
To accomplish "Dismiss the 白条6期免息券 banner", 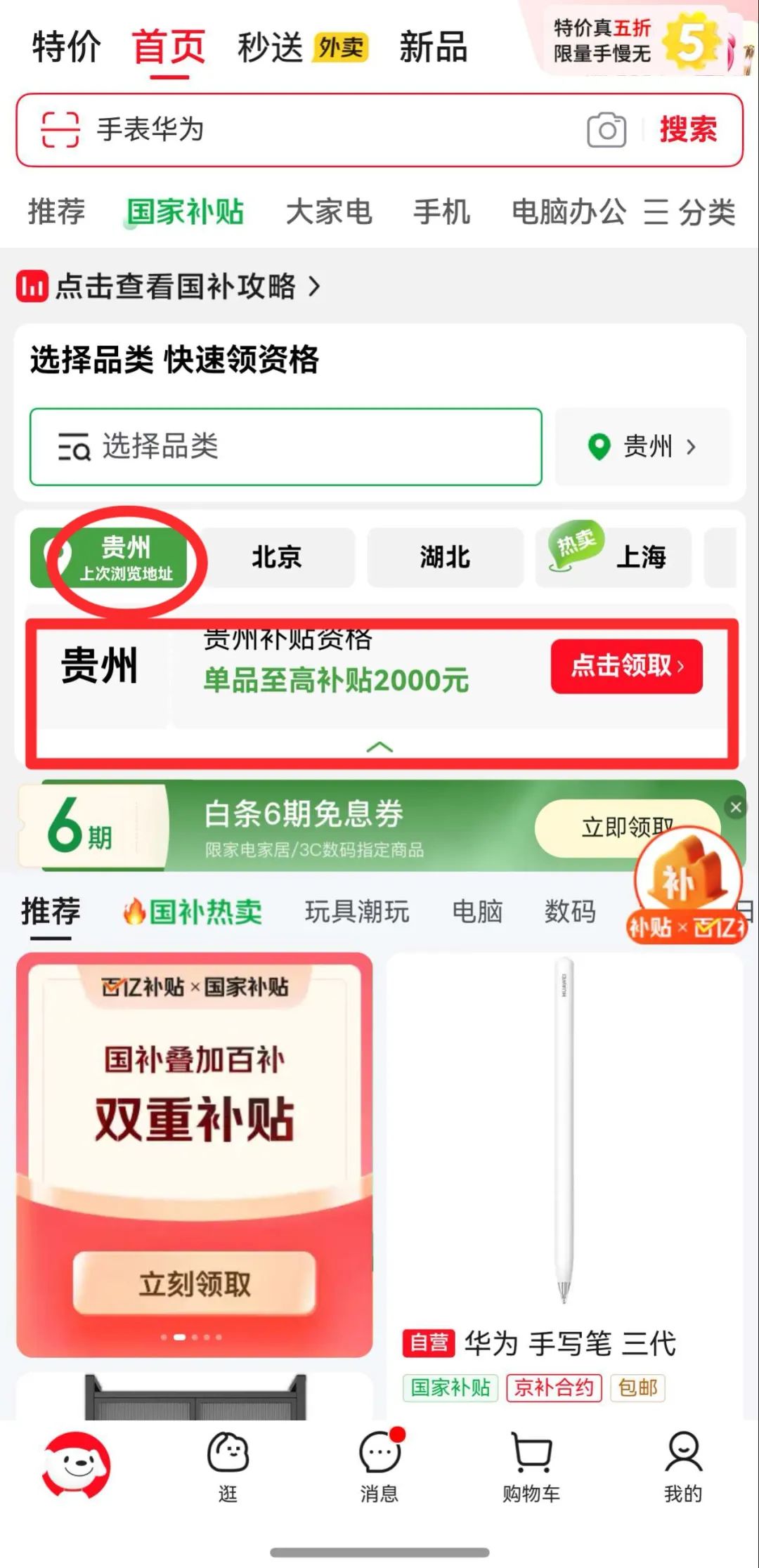I will pyautogui.click(x=736, y=807).
